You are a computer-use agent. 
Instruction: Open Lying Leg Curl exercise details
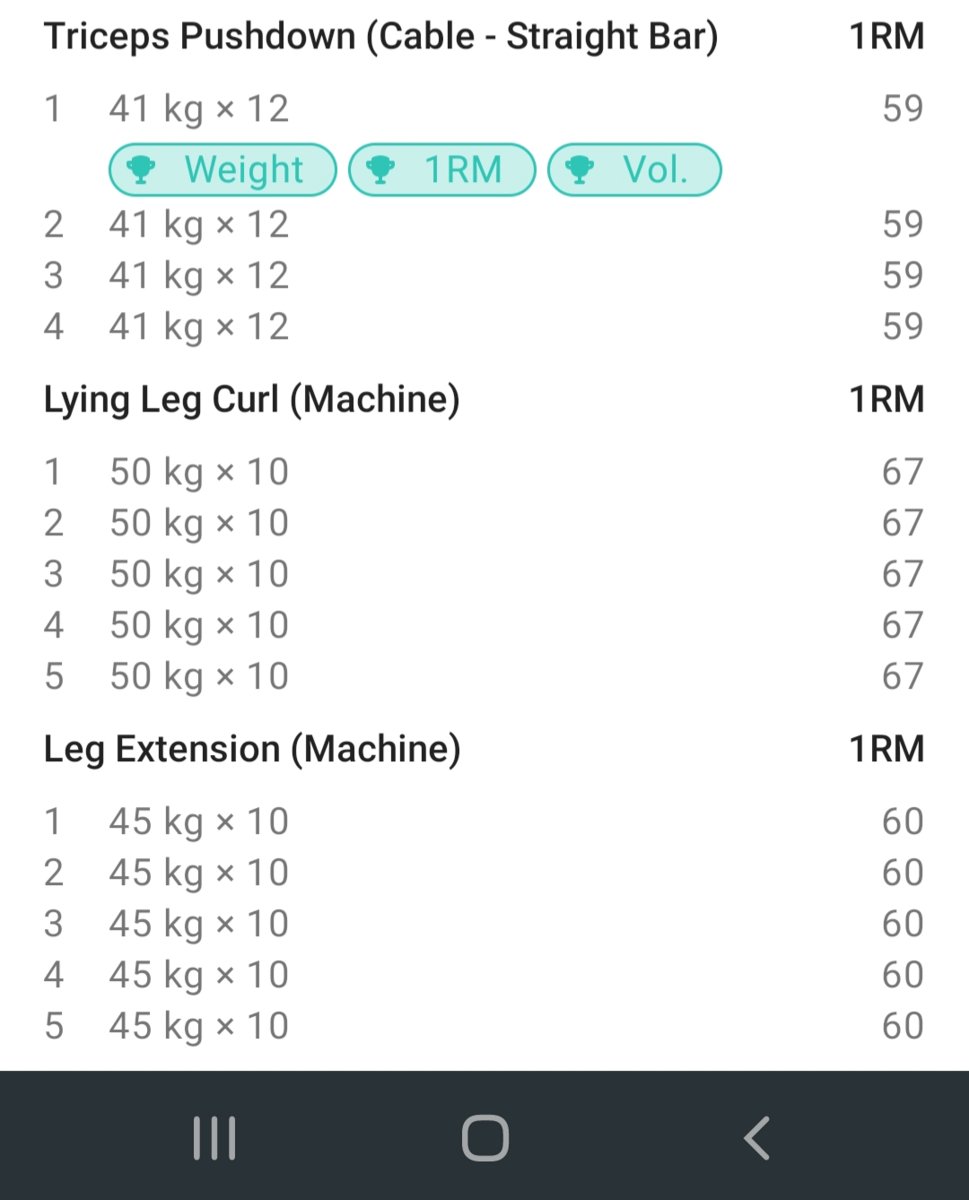click(251, 399)
